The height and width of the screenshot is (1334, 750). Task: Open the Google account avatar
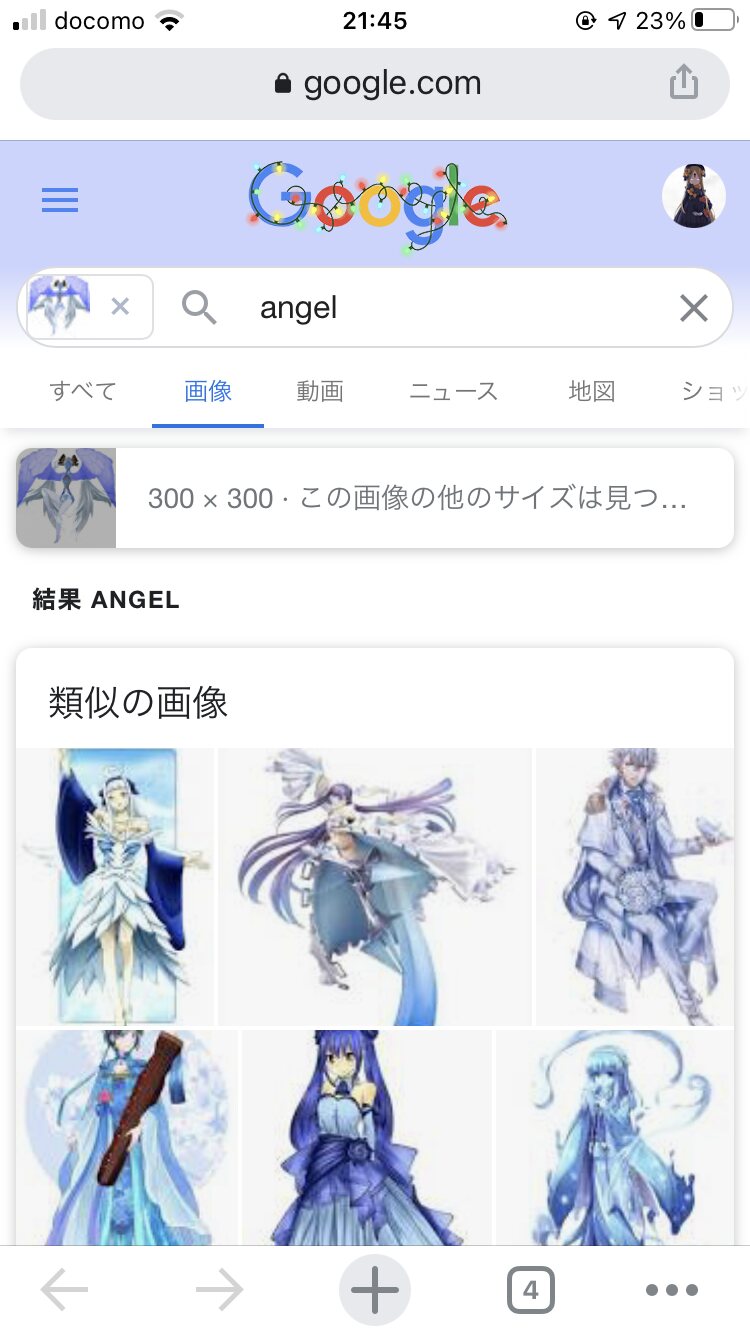[693, 197]
